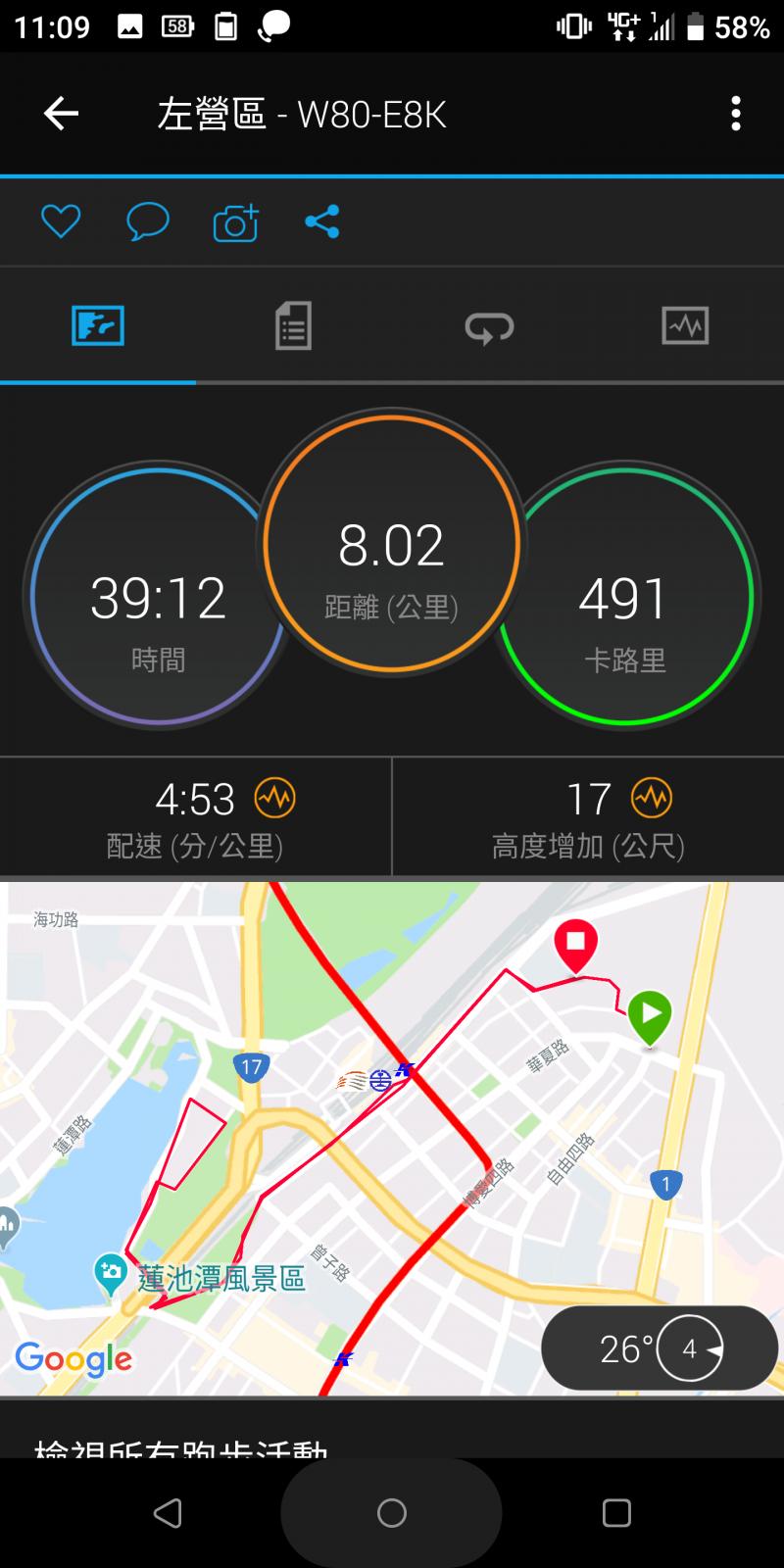Open the comments bubble
The width and height of the screenshot is (784, 1568).
tap(147, 221)
